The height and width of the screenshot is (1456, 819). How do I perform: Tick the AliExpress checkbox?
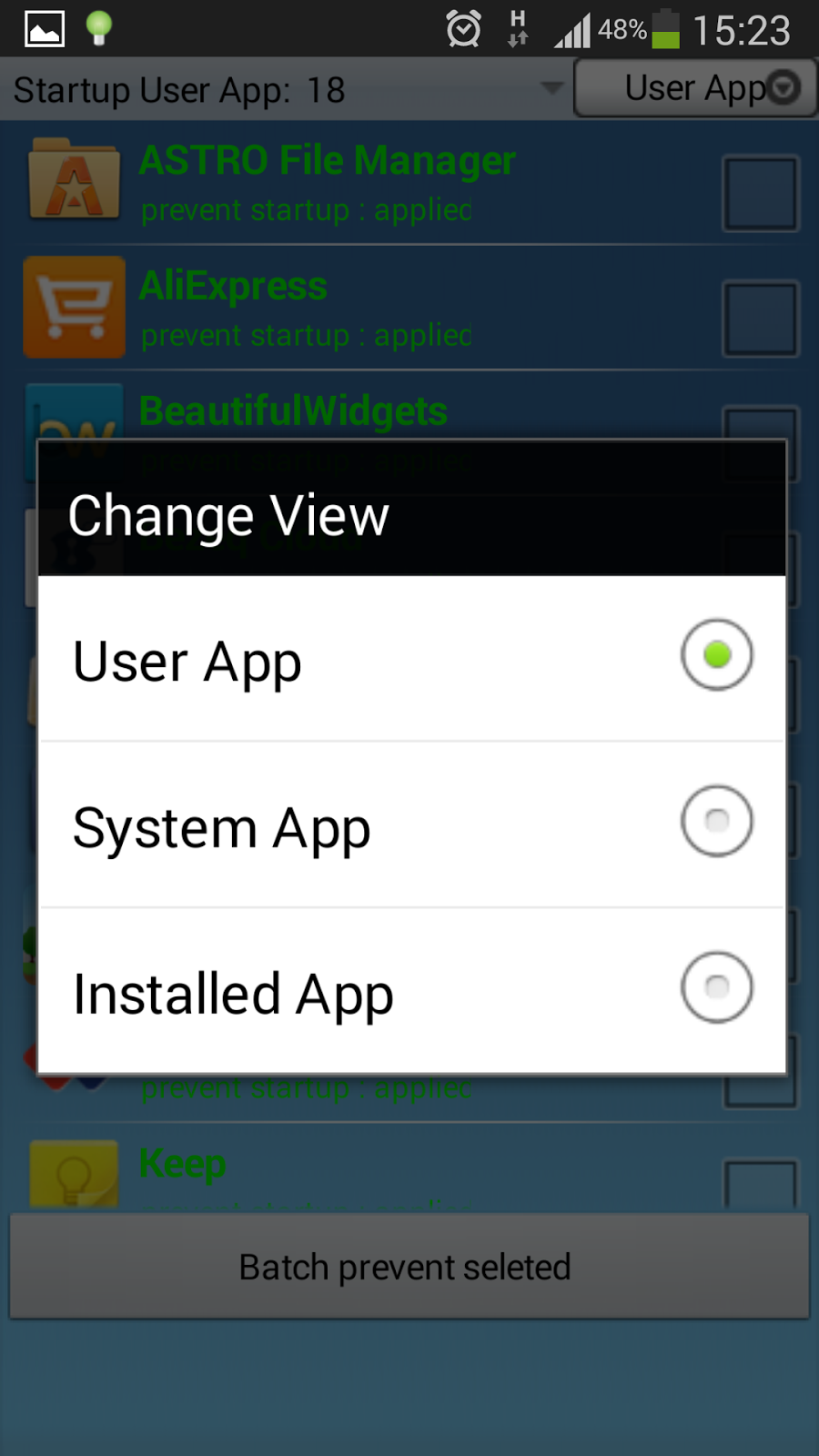tap(760, 318)
